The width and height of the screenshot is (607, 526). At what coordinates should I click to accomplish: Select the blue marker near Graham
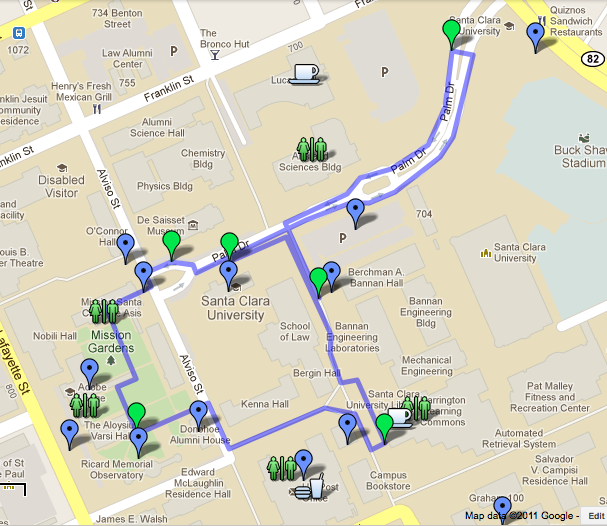(x=501, y=505)
